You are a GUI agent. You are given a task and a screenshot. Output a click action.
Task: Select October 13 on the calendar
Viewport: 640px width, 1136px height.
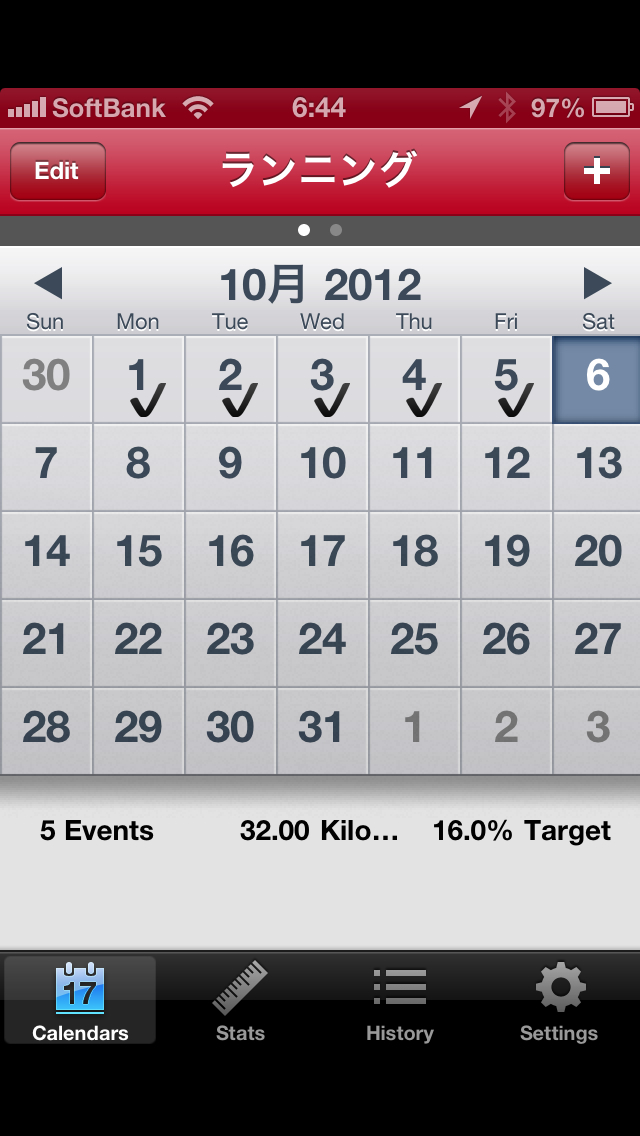(x=597, y=466)
